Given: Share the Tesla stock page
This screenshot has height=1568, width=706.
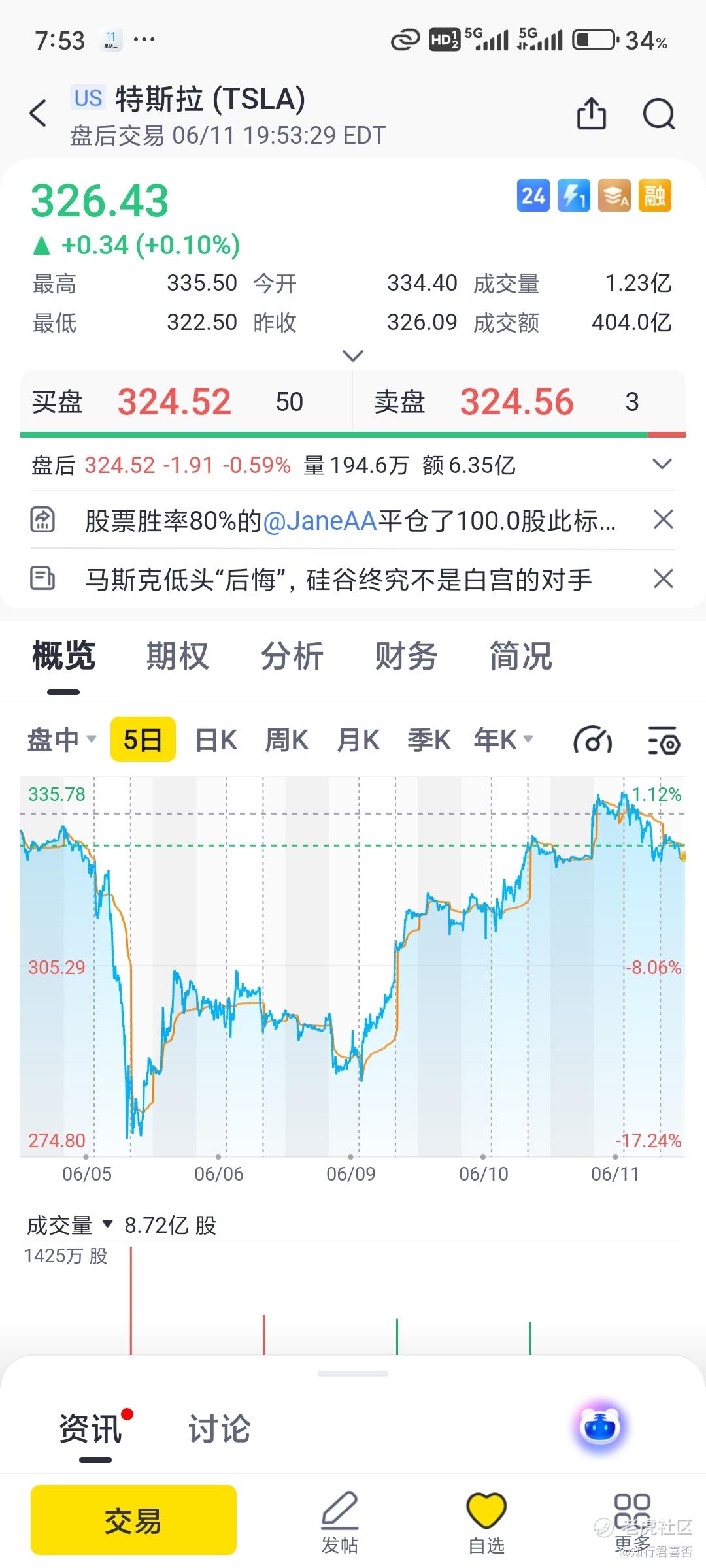Looking at the screenshot, I should (x=591, y=114).
